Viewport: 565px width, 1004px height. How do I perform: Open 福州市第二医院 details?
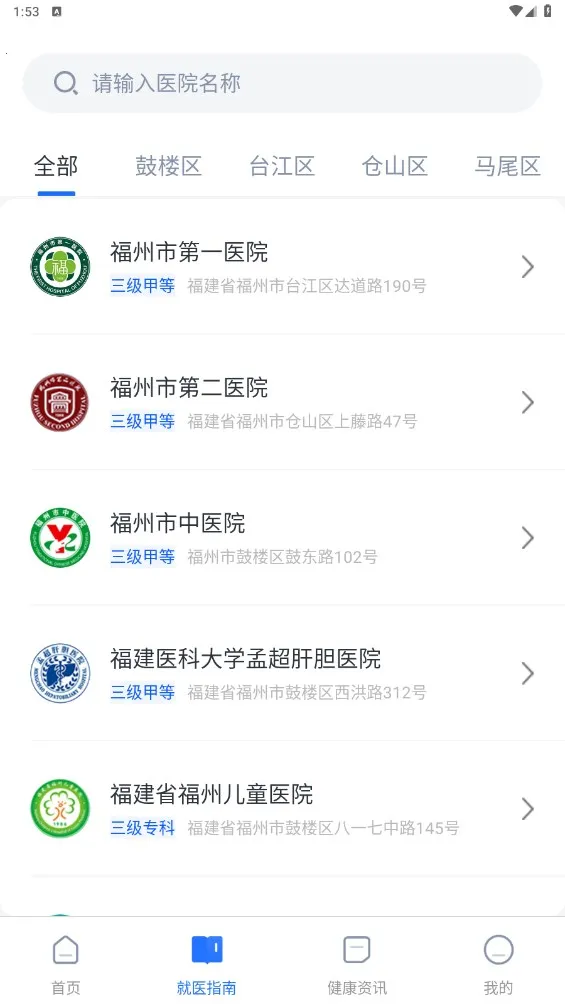click(x=282, y=402)
